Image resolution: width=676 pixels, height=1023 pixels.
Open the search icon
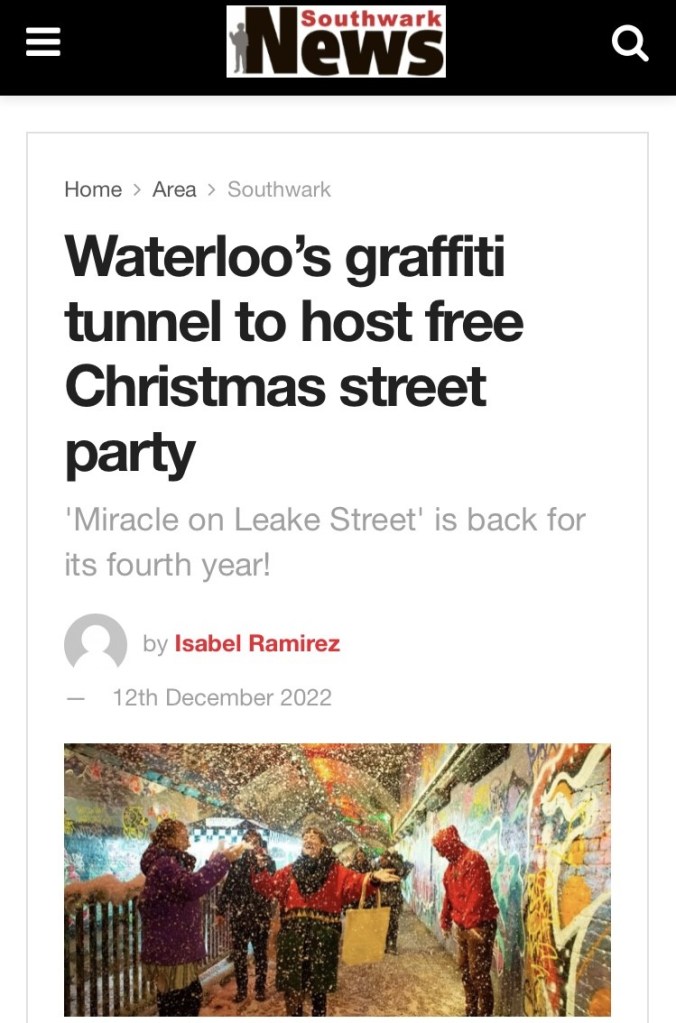(x=629, y=44)
